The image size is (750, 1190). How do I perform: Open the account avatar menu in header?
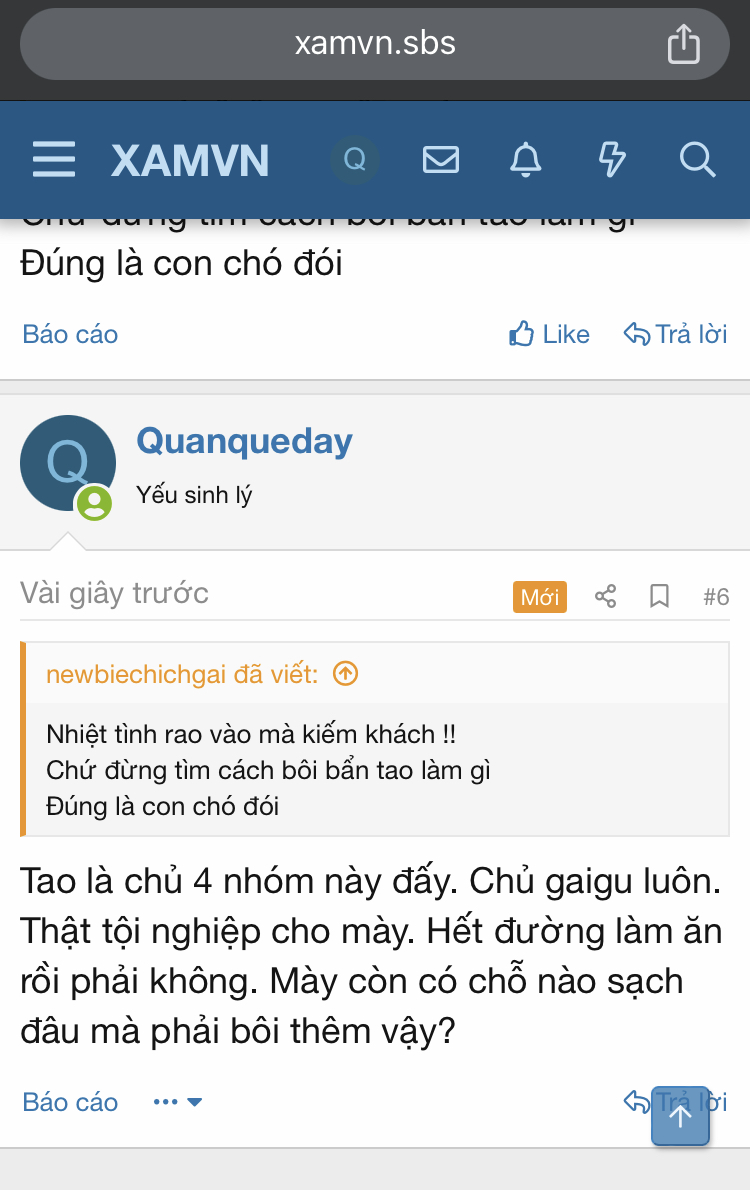pos(355,160)
